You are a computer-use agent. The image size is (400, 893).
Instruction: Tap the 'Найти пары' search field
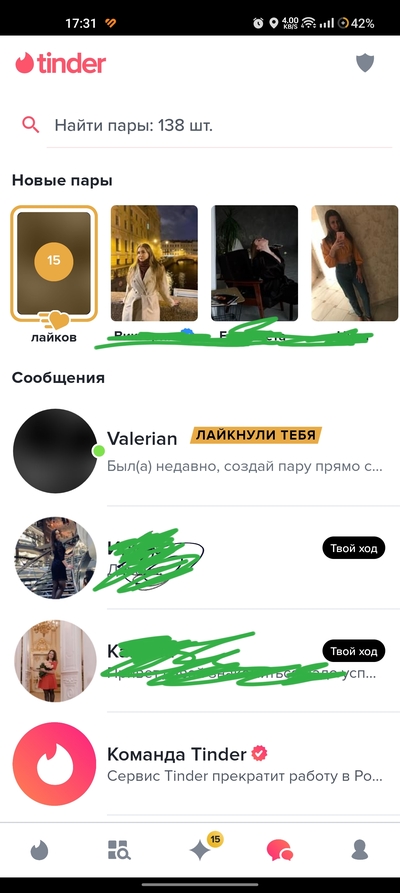click(205, 125)
